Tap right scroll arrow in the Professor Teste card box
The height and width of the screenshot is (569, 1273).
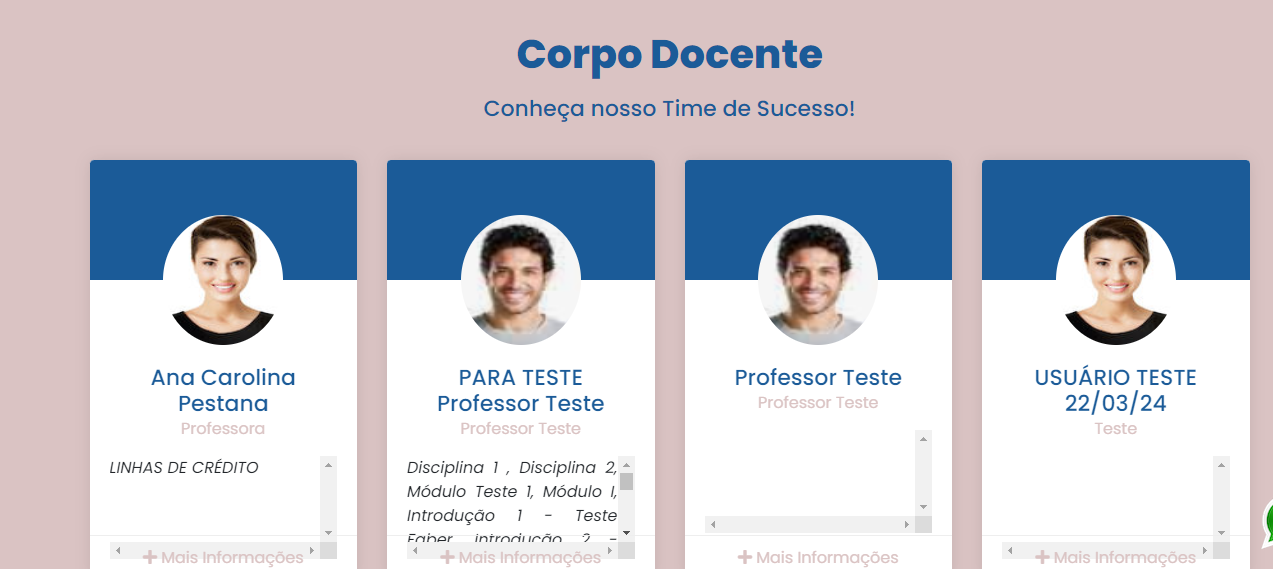click(x=907, y=525)
